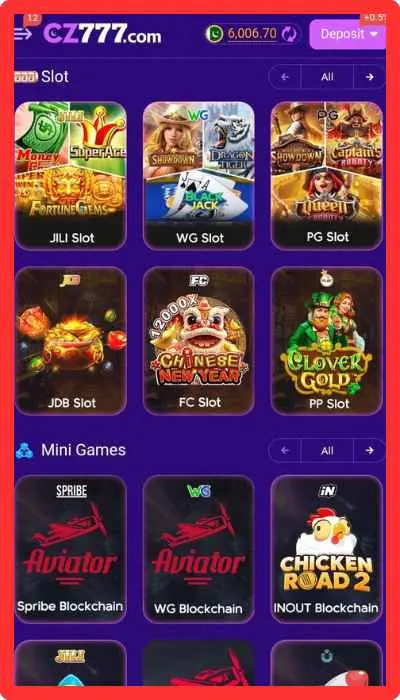This screenshot has width=400, height=700.
Task: Open the Deposit dropdown
Action: coord(347,34)
